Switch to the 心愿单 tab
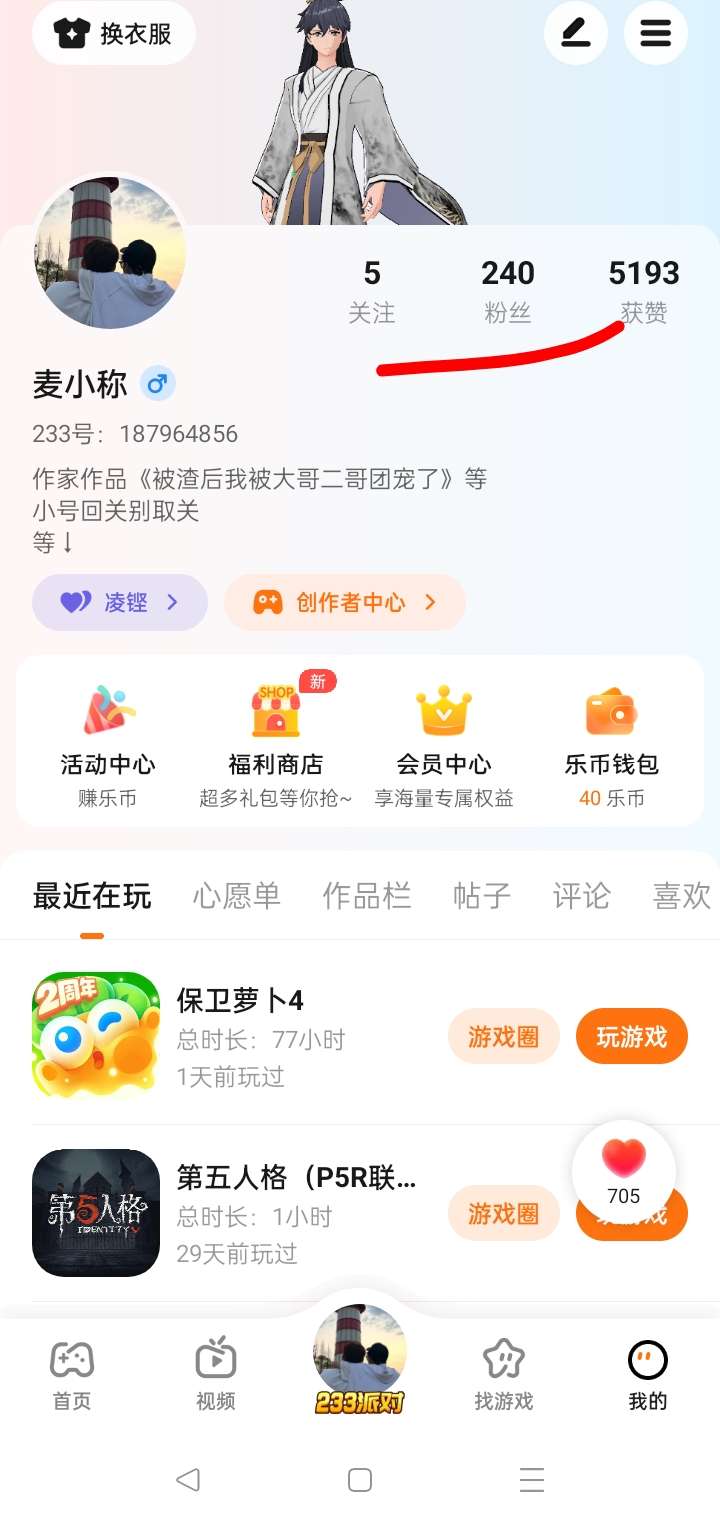Image resolution: width=720 pixels, height=1524 pixels. click(237, 895)
